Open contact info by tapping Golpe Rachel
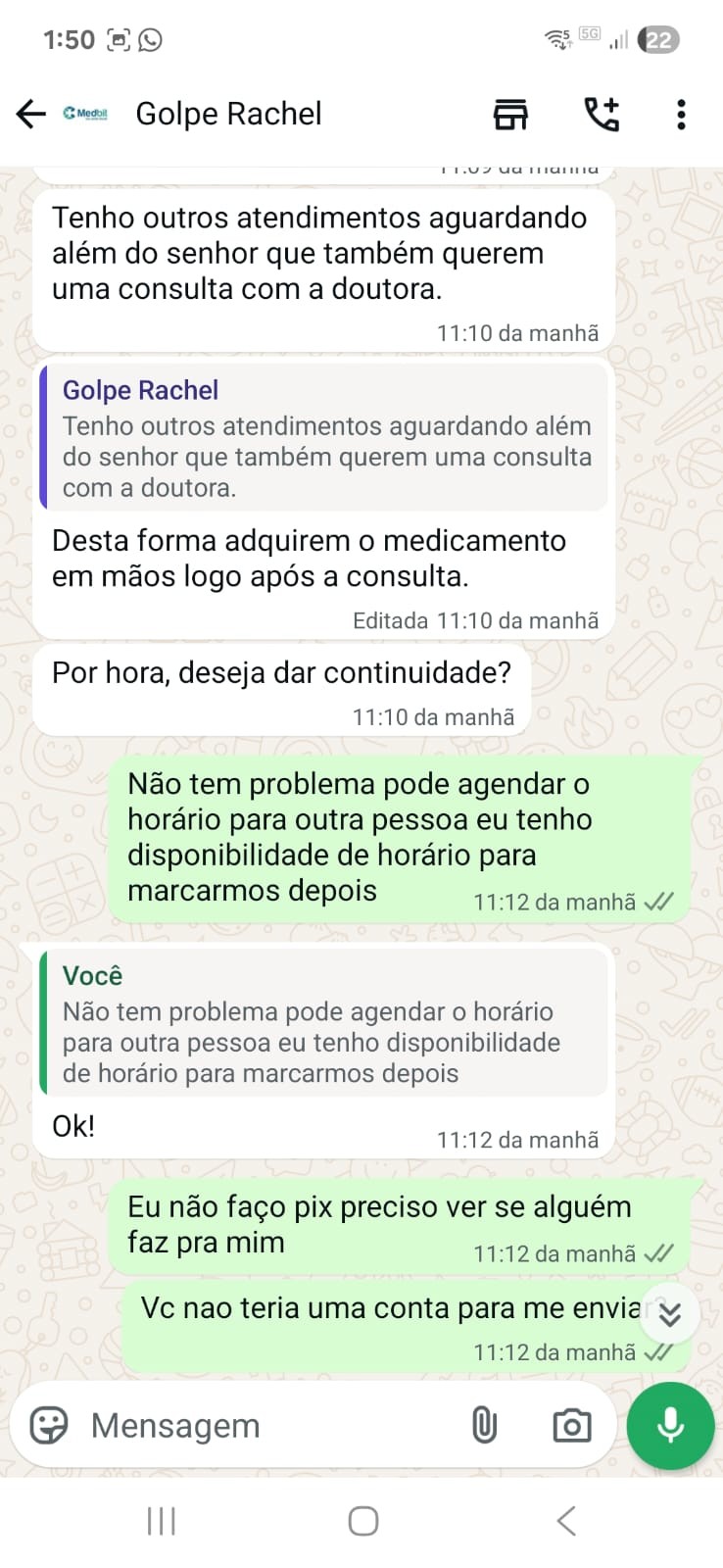Screen dimensions: 723x1568 pos(228,114)
